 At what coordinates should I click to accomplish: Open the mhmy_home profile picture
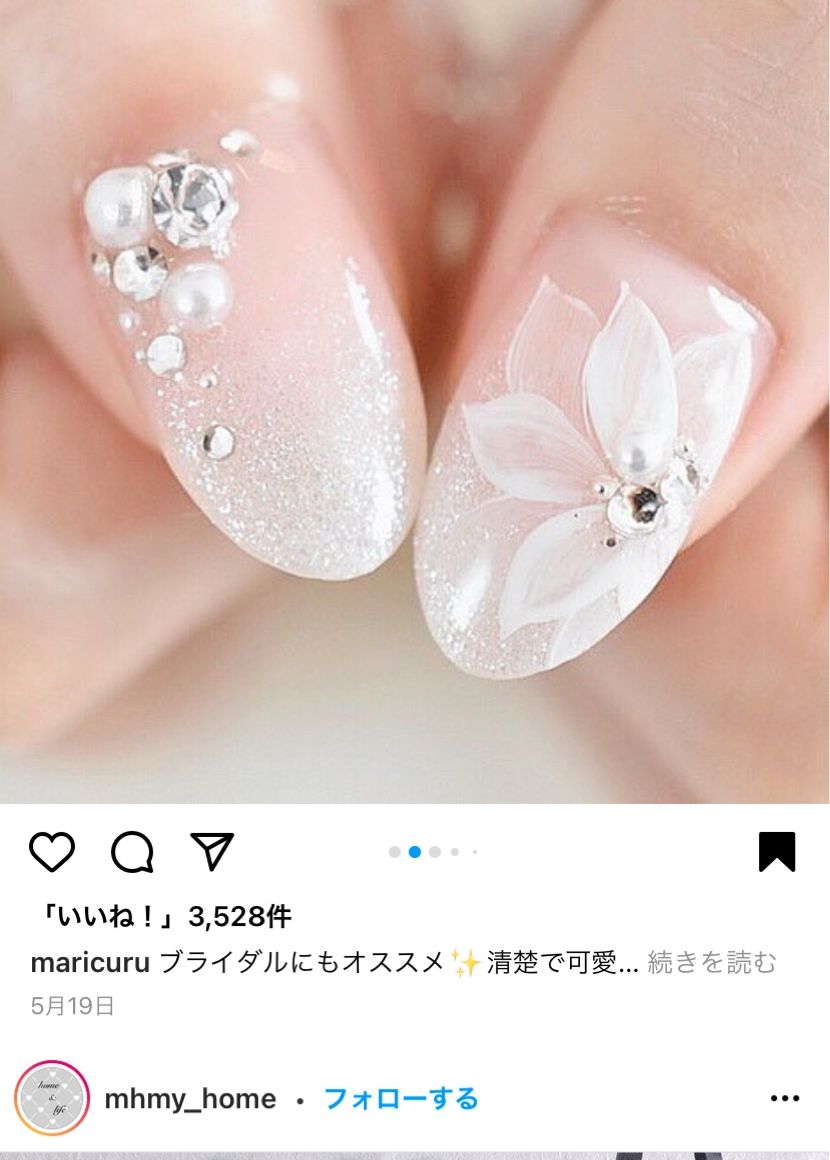point(52,1099)
